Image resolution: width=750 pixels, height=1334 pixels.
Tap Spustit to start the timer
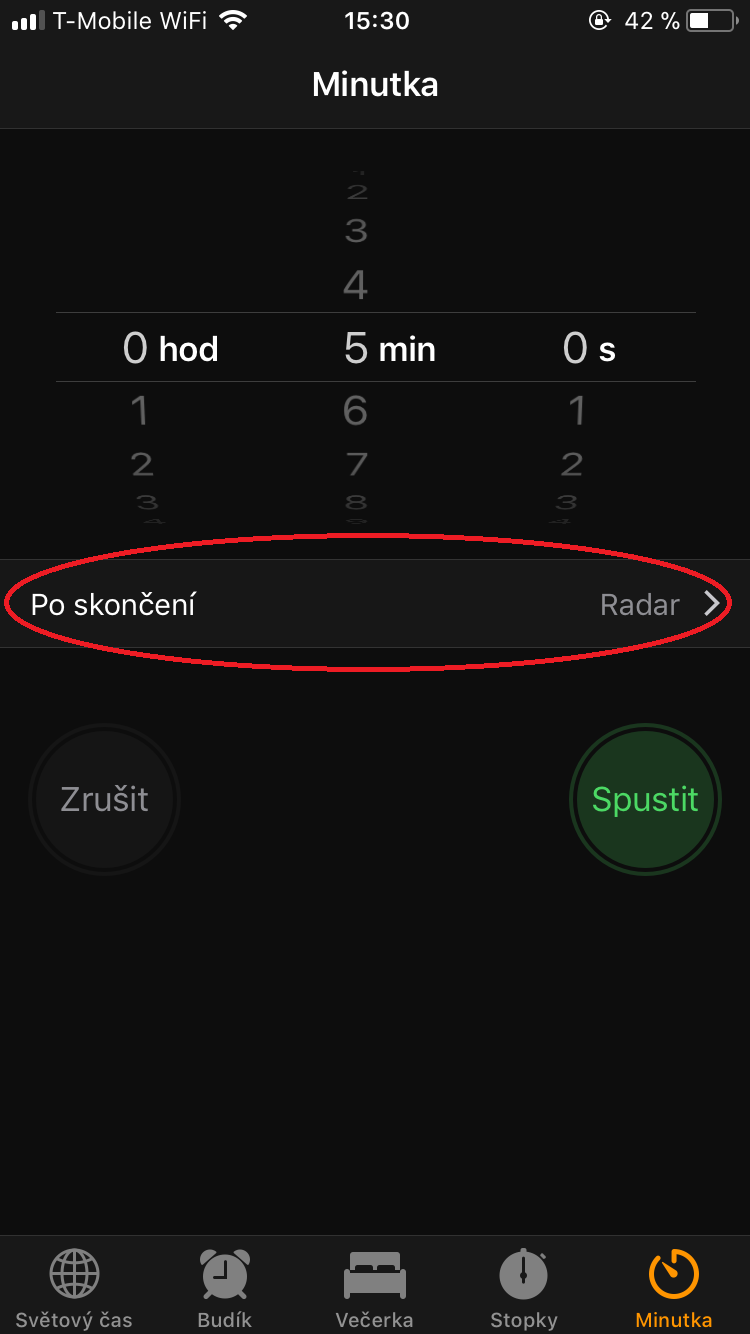point(645,799)
